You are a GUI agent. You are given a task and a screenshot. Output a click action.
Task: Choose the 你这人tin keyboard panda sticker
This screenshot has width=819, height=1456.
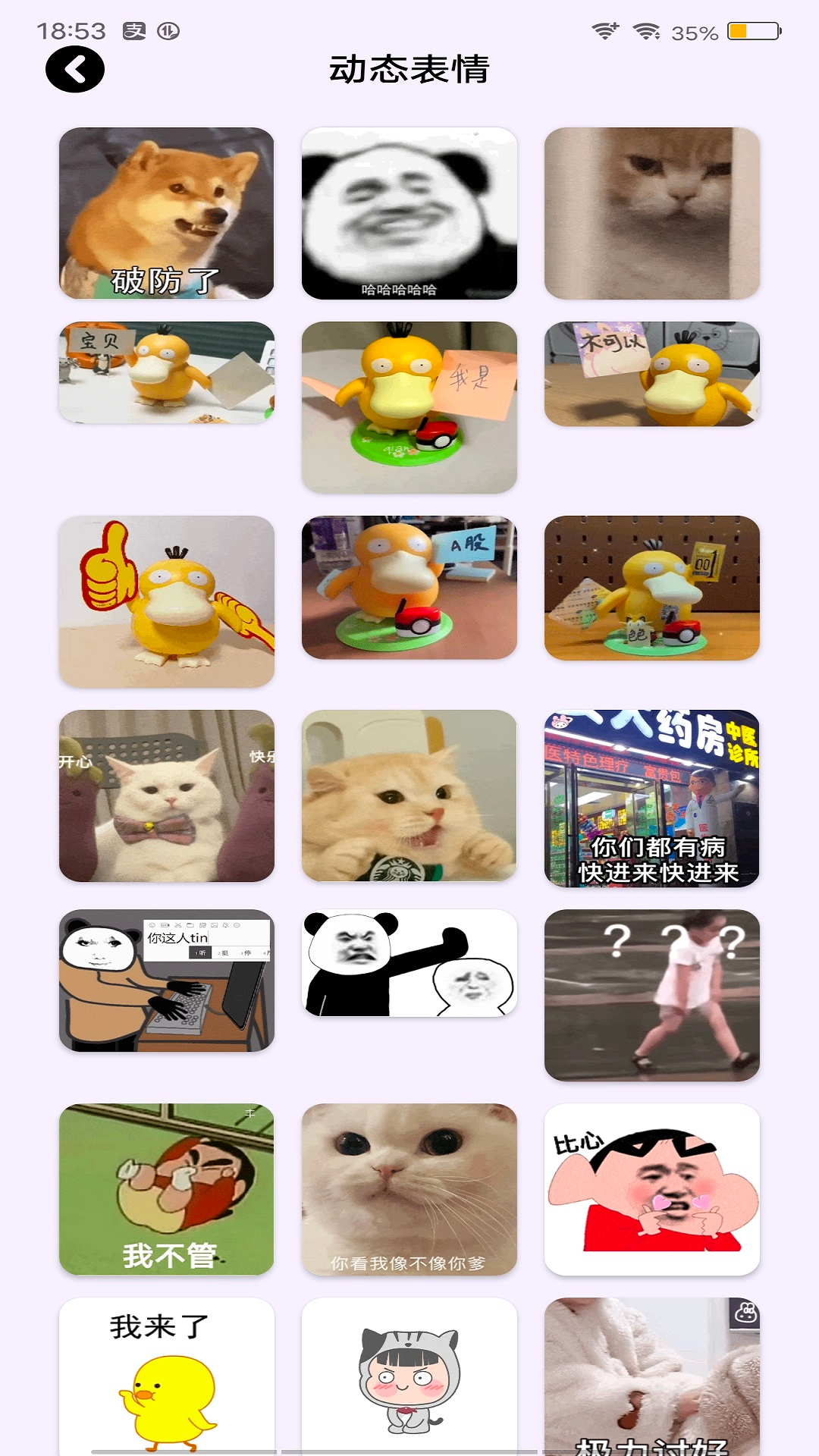point(167,981)
